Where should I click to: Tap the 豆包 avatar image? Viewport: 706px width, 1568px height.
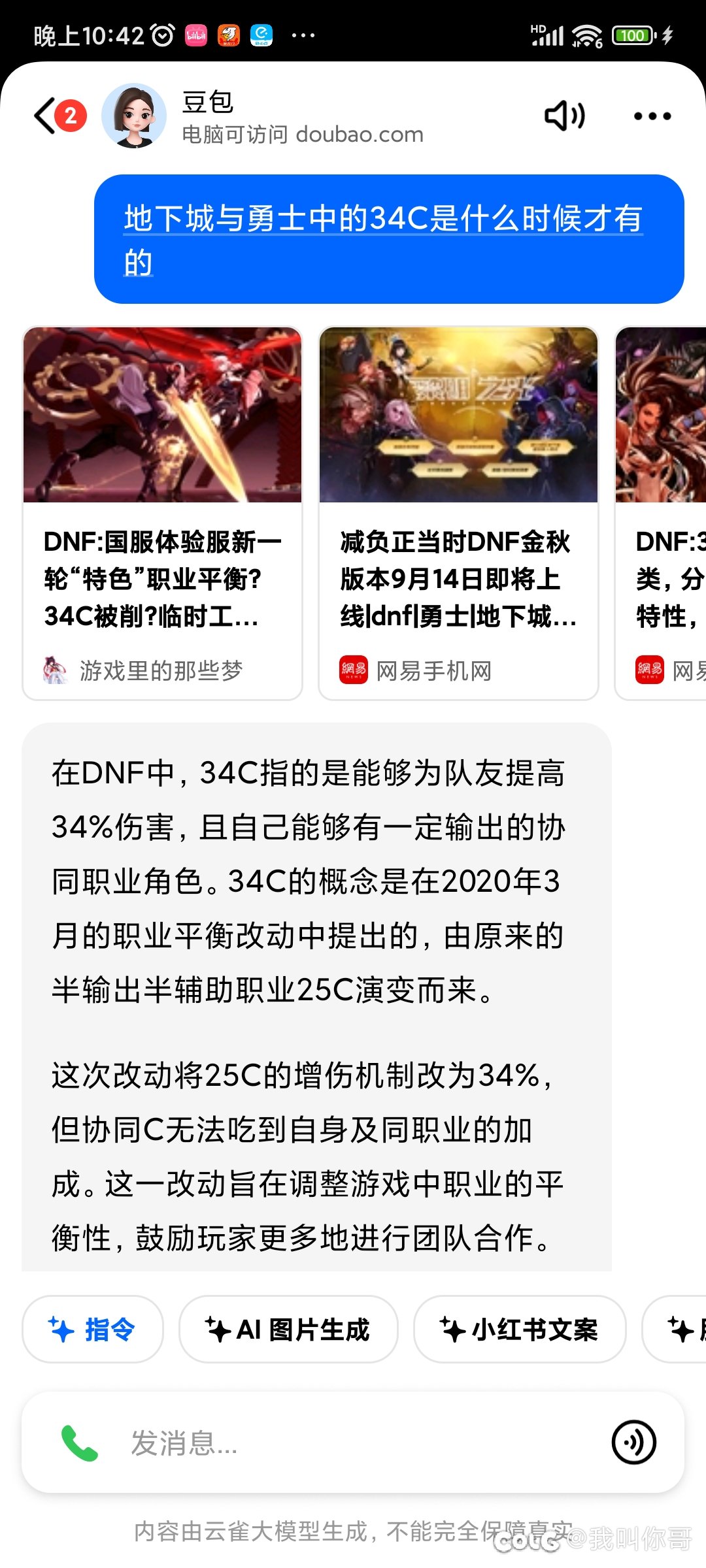pos(134,115)
